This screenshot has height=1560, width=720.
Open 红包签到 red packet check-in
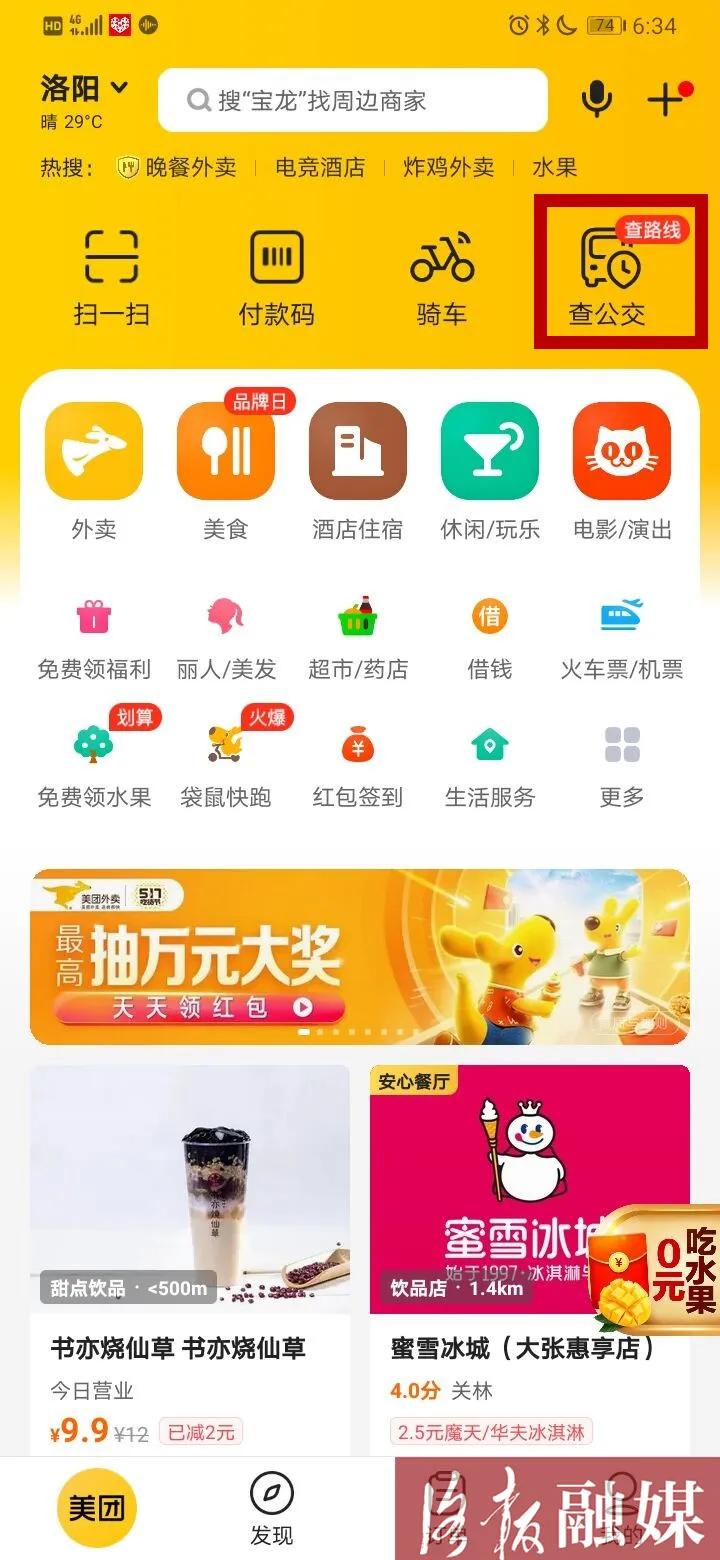(357, 760)
